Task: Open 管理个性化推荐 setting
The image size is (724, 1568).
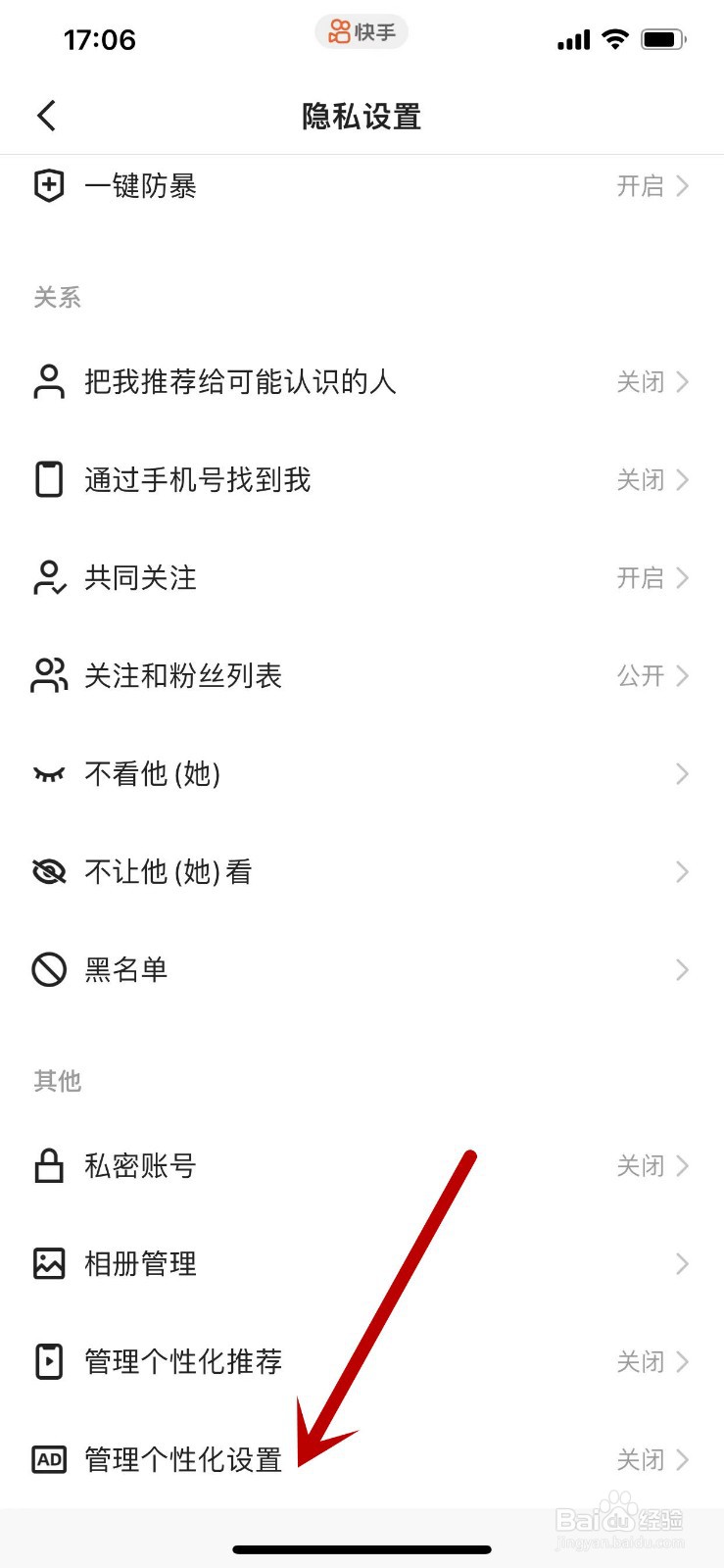Action: pyautogui.click(x=362, y=1361)
